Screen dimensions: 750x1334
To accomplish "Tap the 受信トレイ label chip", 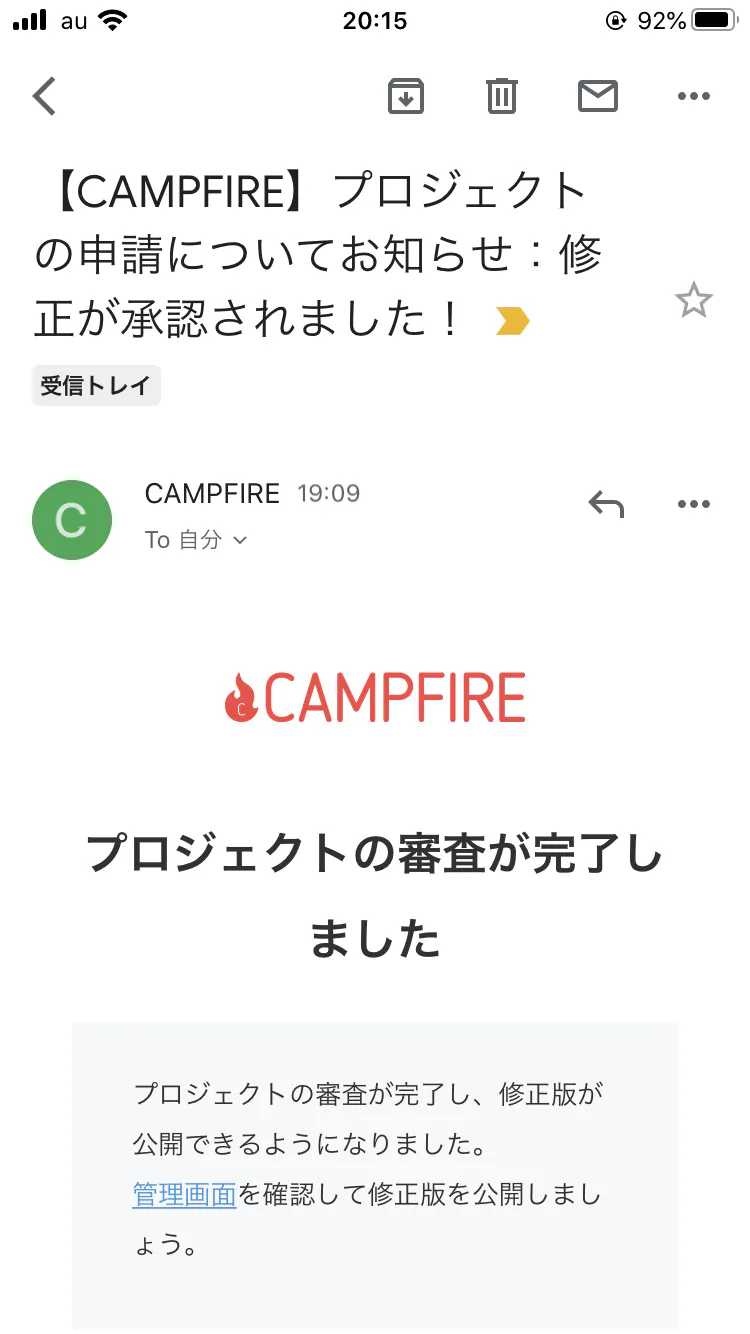I will [x=96, y=386].
